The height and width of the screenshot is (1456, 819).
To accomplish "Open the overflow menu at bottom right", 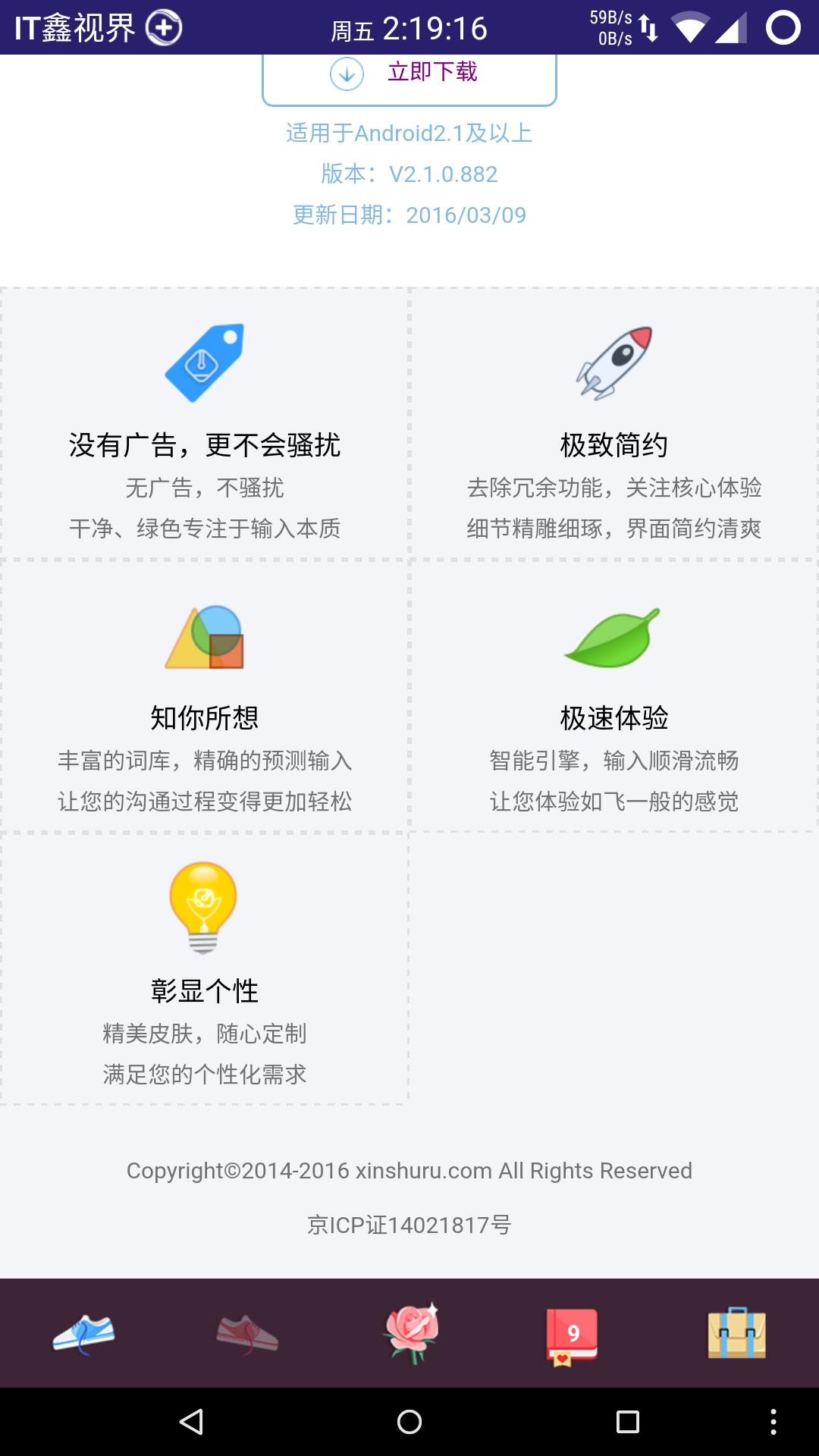I will [x=775, y=1423].
